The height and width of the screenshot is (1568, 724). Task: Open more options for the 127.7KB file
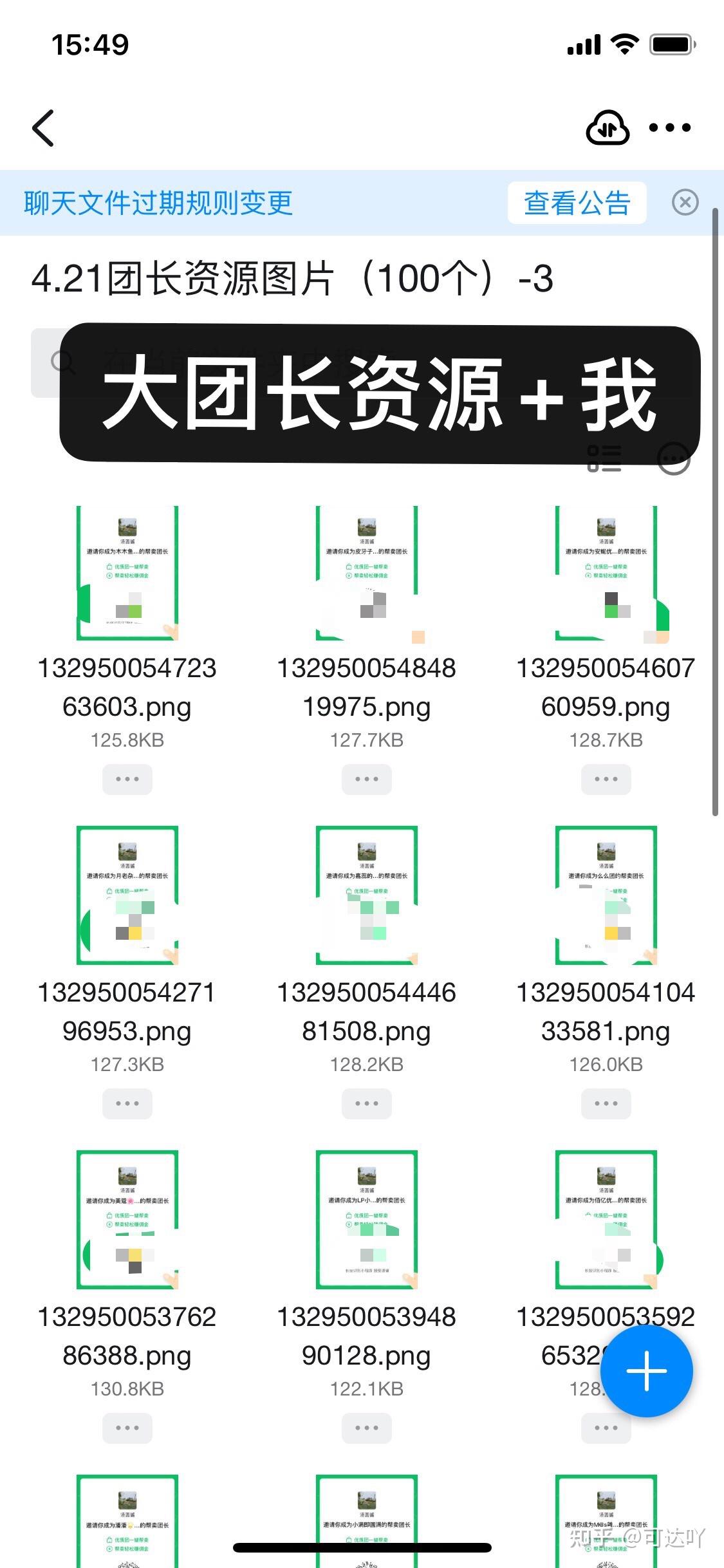(367, 779)
